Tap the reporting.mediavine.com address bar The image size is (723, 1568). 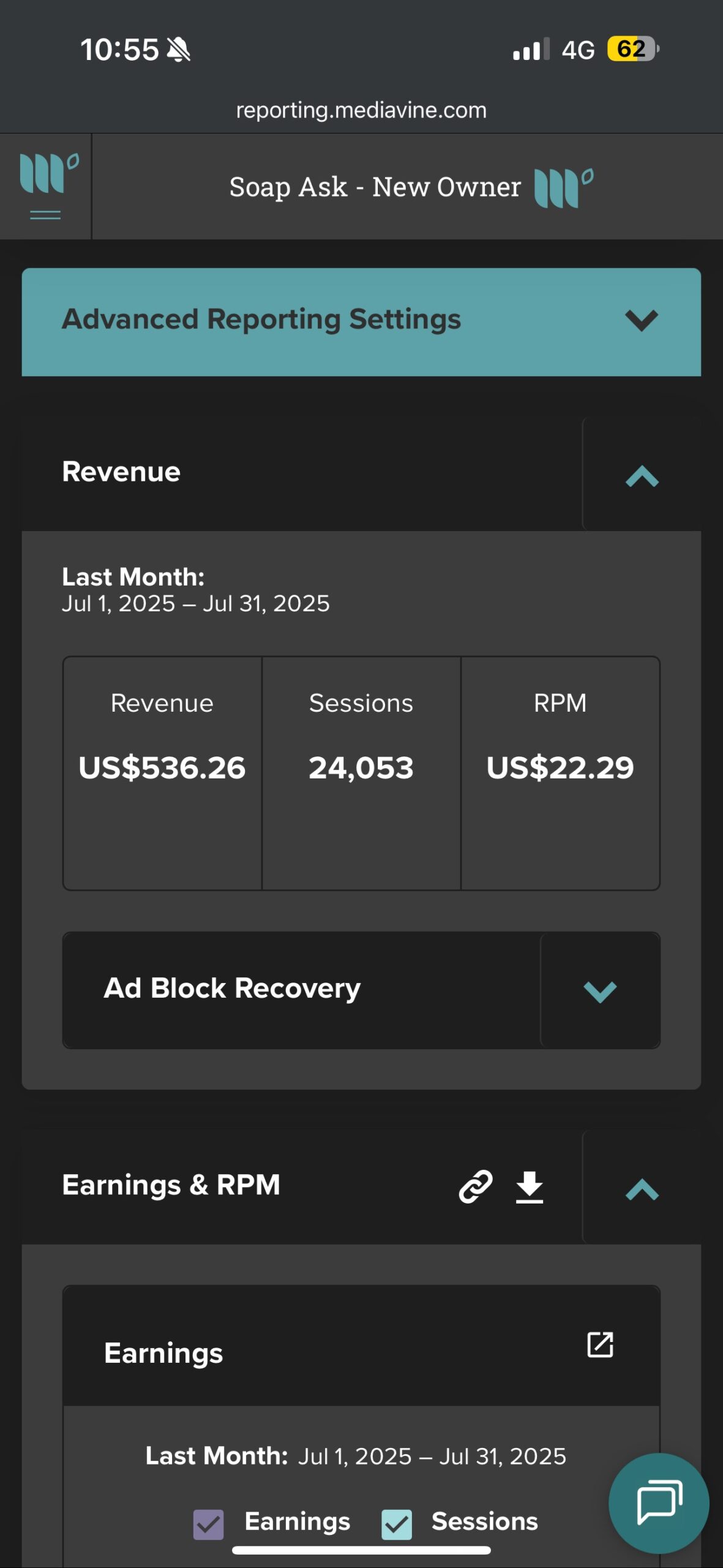point(361,110)
